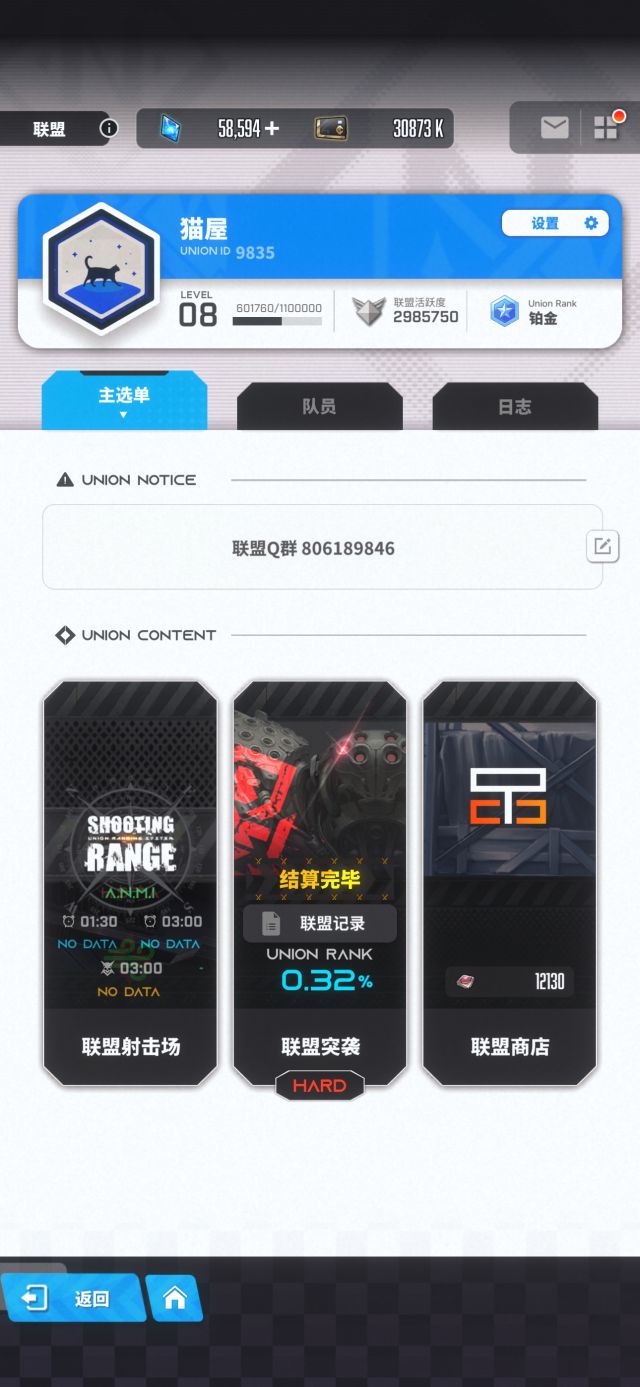The width and height of the screenshot is (640, 1387).
Task: View 联盟记录 union records
Action: tap(320, 924)
